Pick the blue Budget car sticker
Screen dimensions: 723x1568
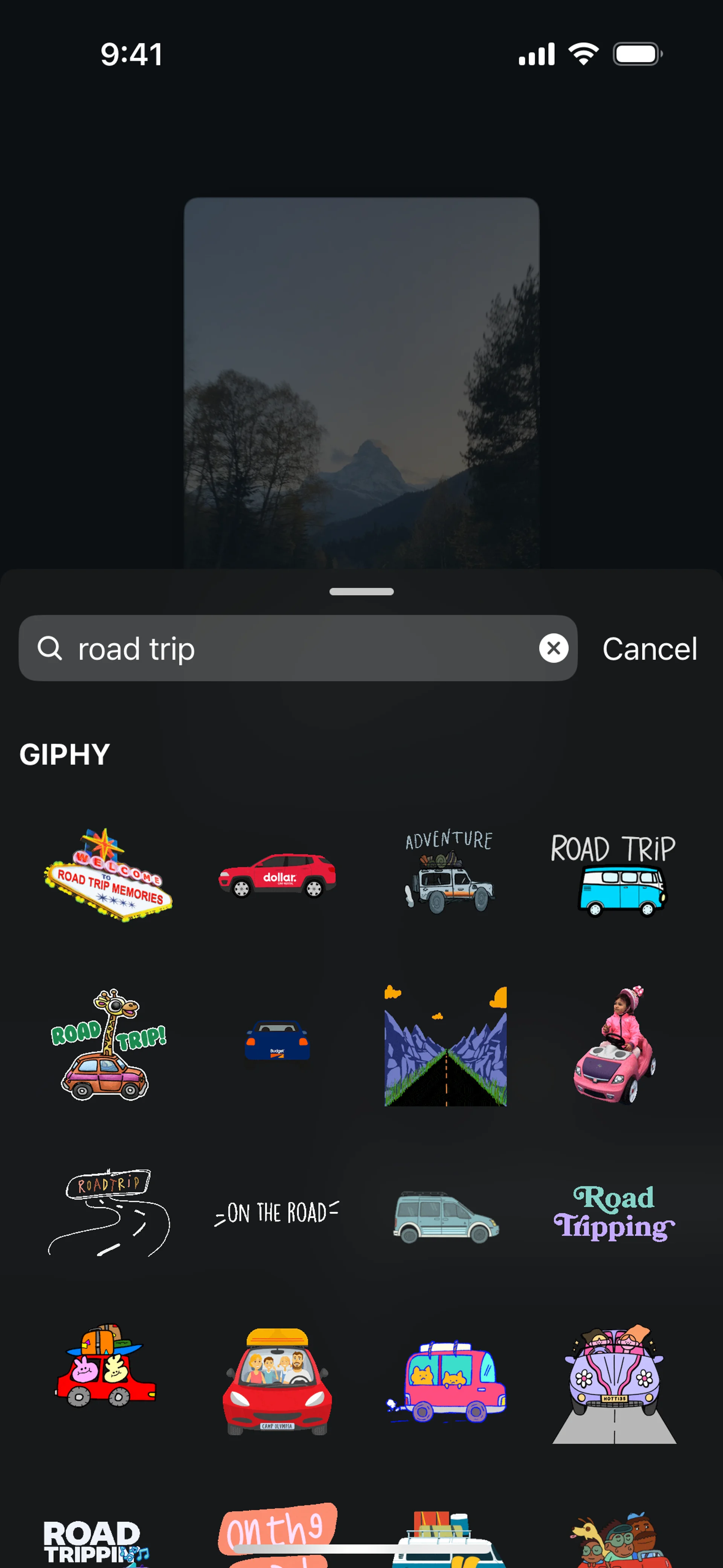(278, 1040)
